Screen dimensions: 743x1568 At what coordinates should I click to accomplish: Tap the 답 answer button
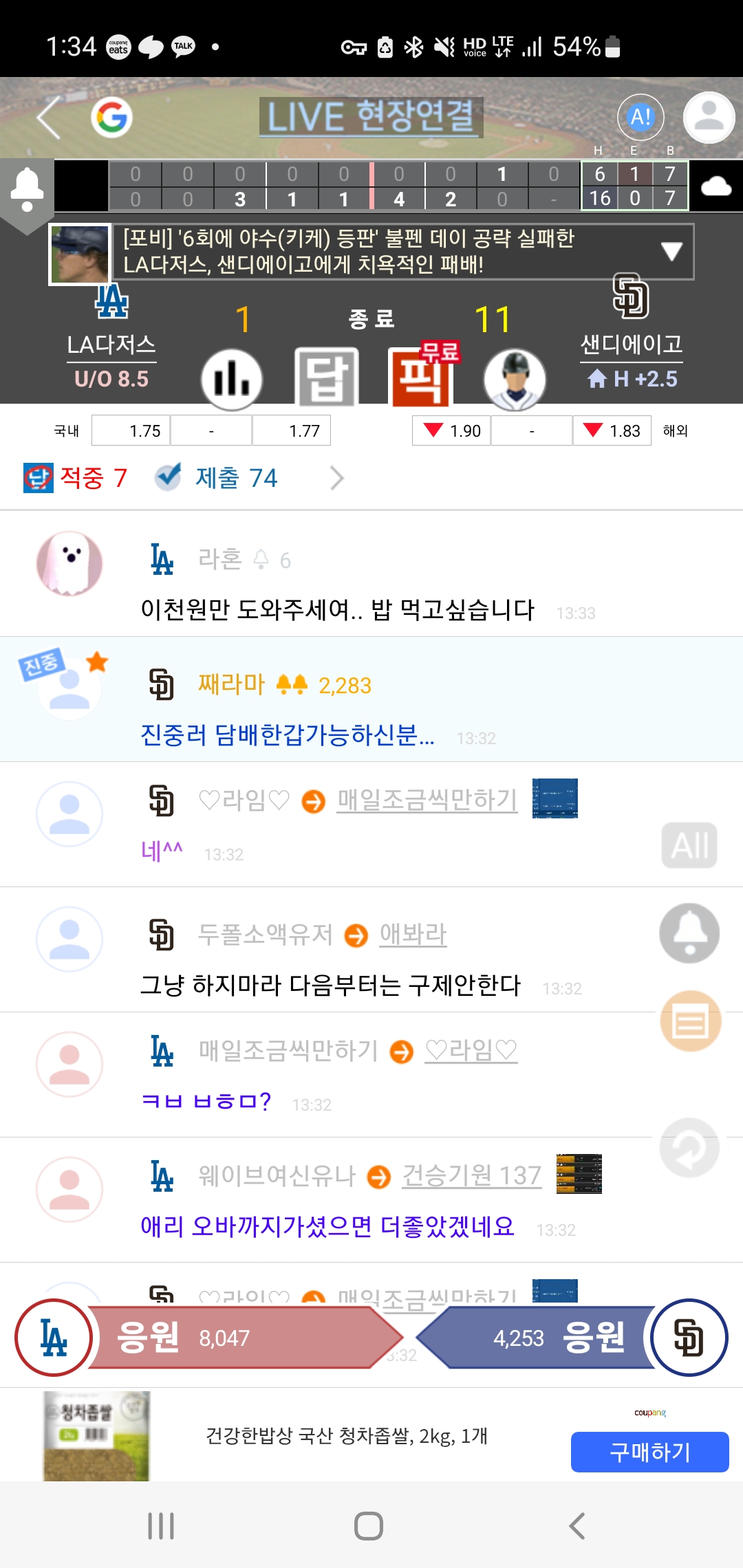point(326,378)
